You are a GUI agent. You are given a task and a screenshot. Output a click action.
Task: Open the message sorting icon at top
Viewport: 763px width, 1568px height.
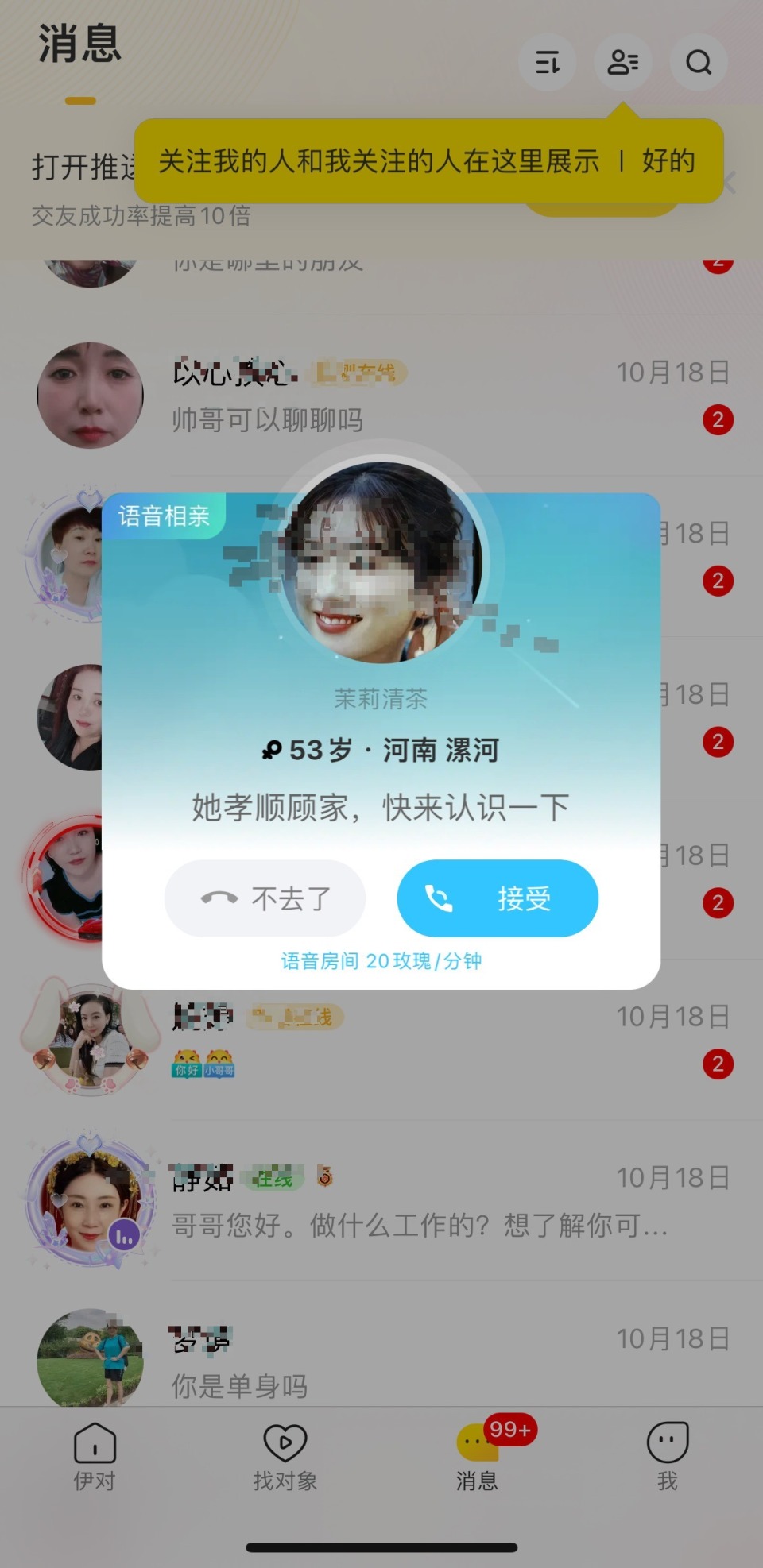click(x=547, y=62)
